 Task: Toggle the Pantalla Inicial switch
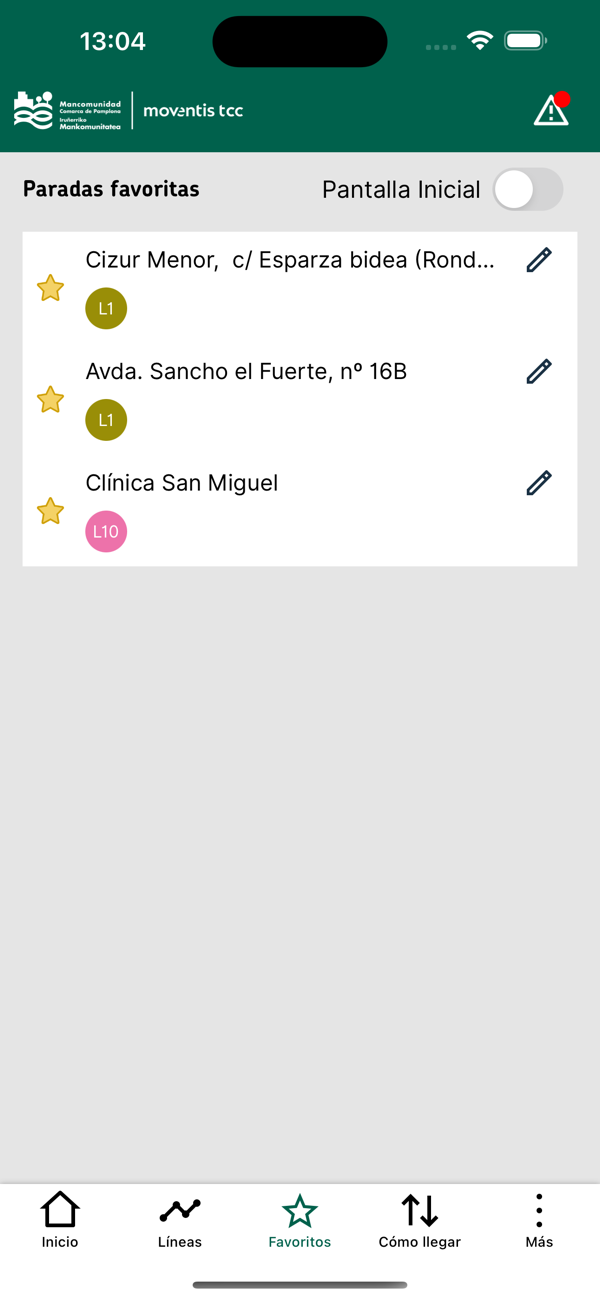tap(528, 189)
